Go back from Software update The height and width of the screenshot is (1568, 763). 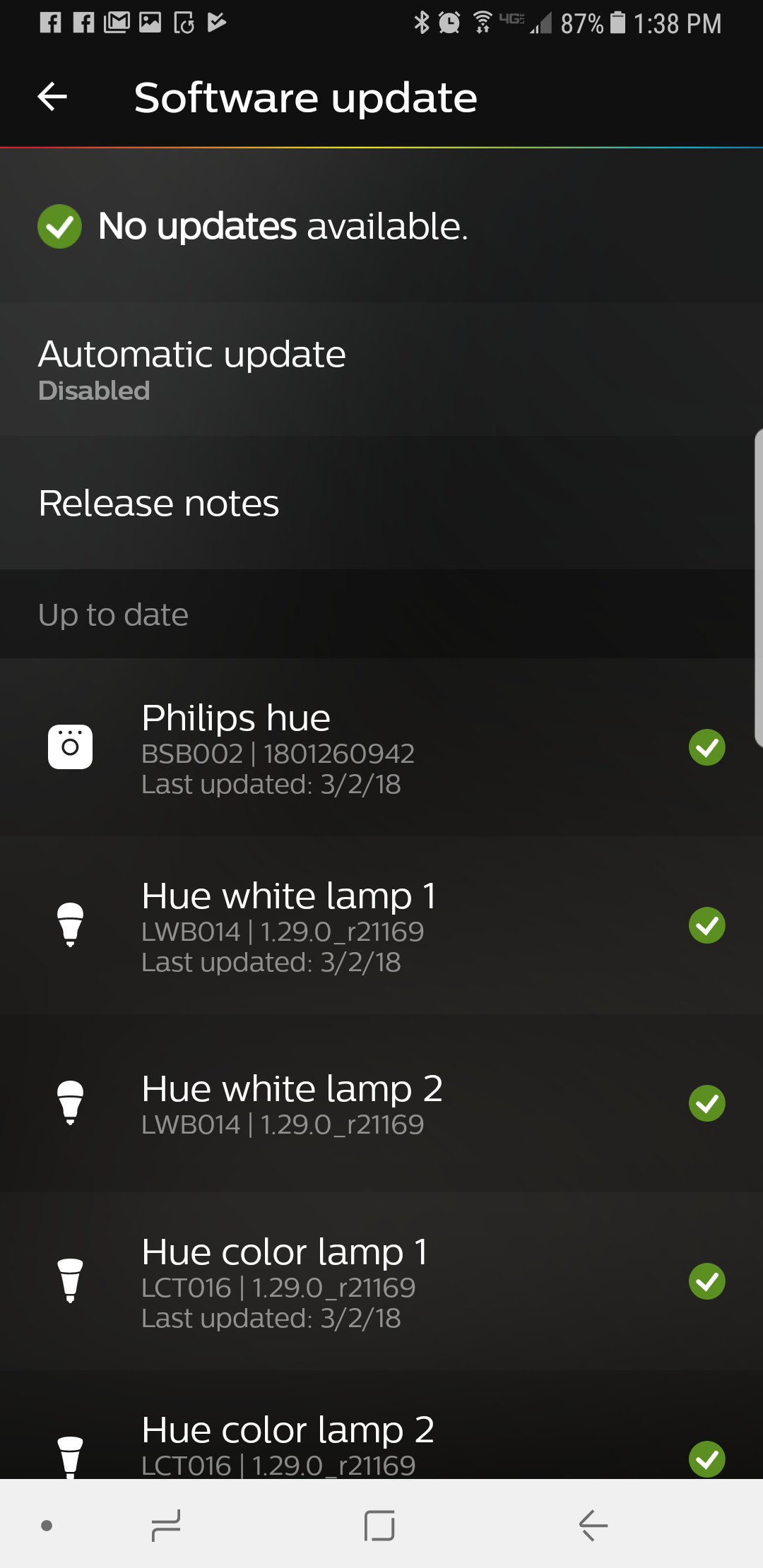click(52, 97)
